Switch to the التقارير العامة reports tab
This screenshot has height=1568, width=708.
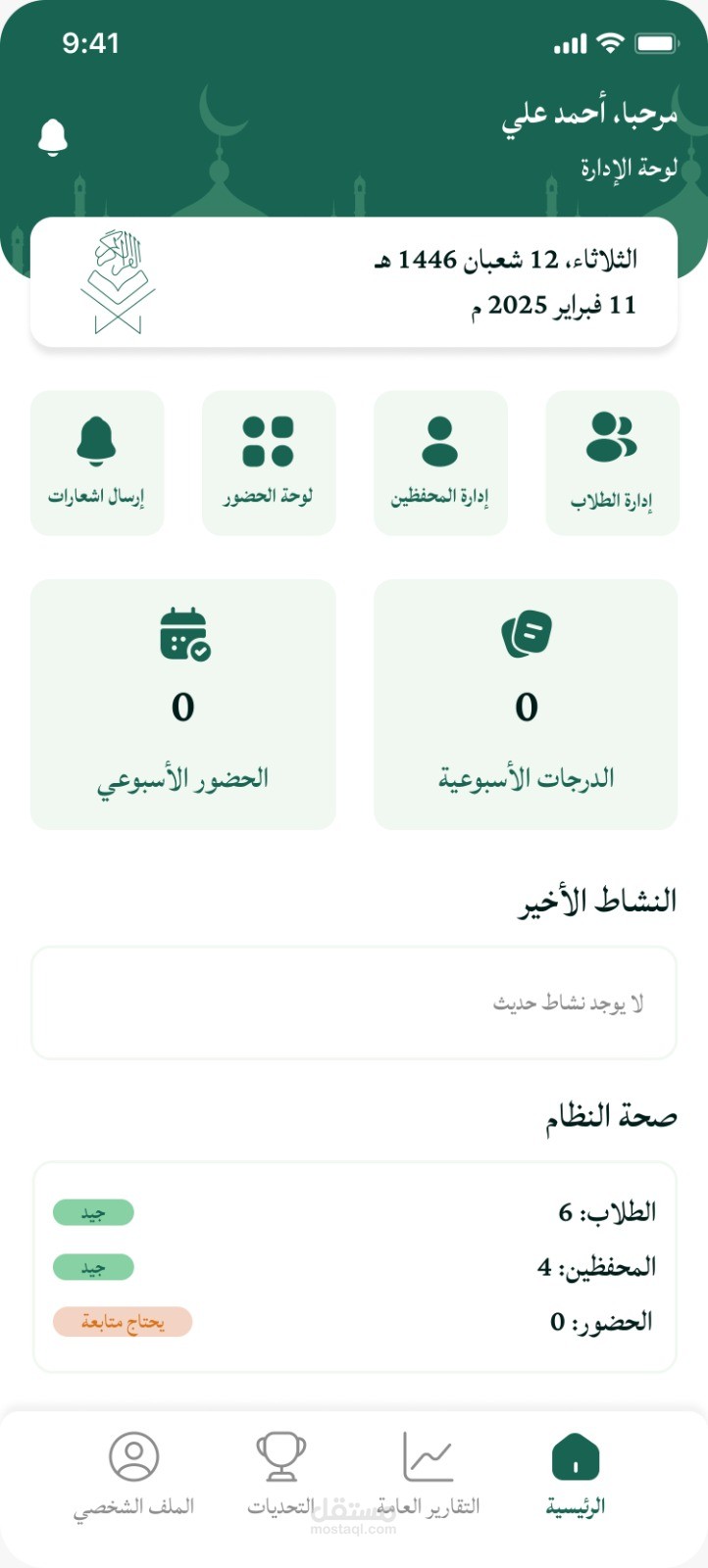pyautogui.click(x=429, y=1474)
